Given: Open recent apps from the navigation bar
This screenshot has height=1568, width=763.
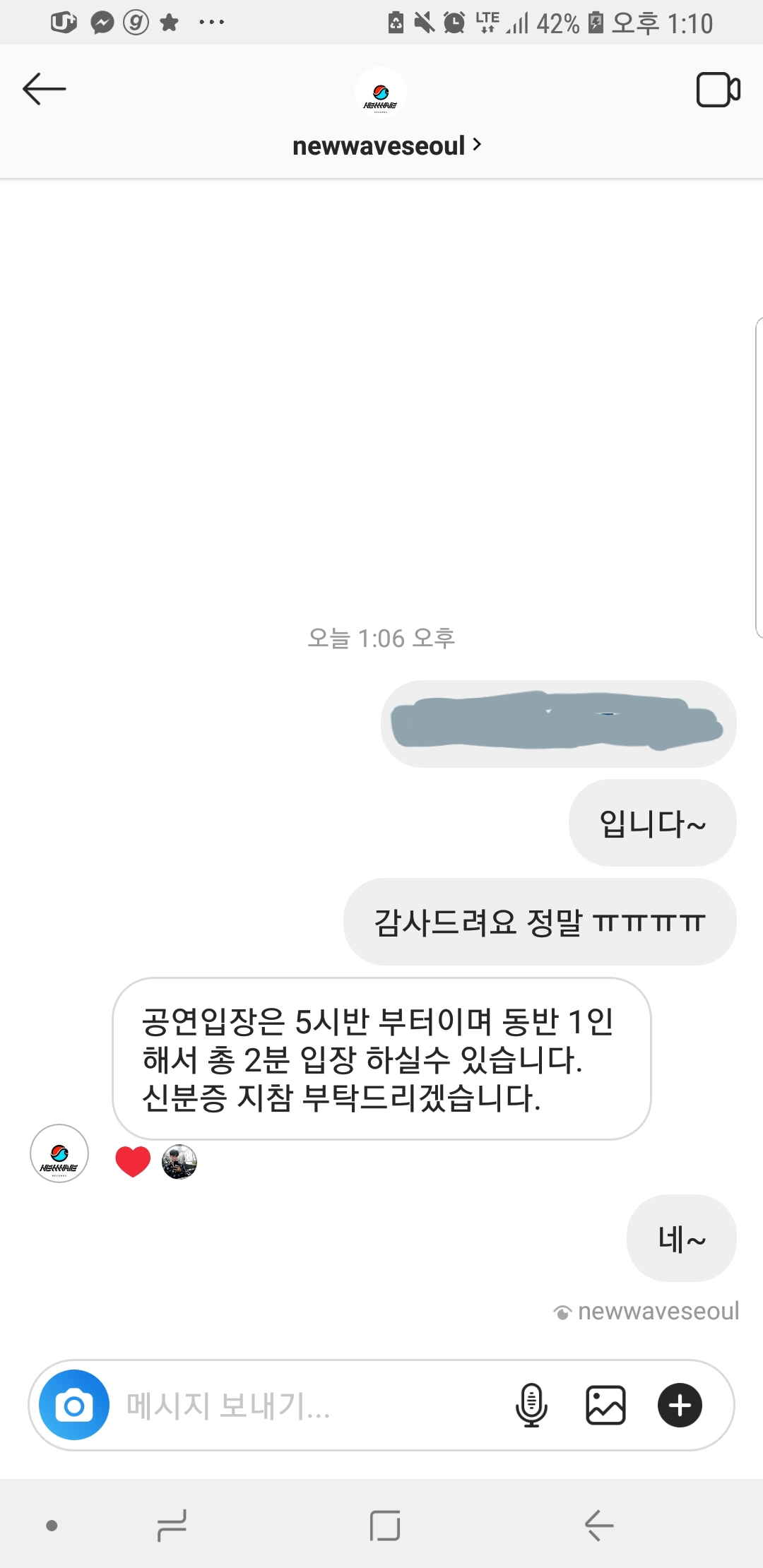Looking at the screenshot, I should coord(172,1526).
